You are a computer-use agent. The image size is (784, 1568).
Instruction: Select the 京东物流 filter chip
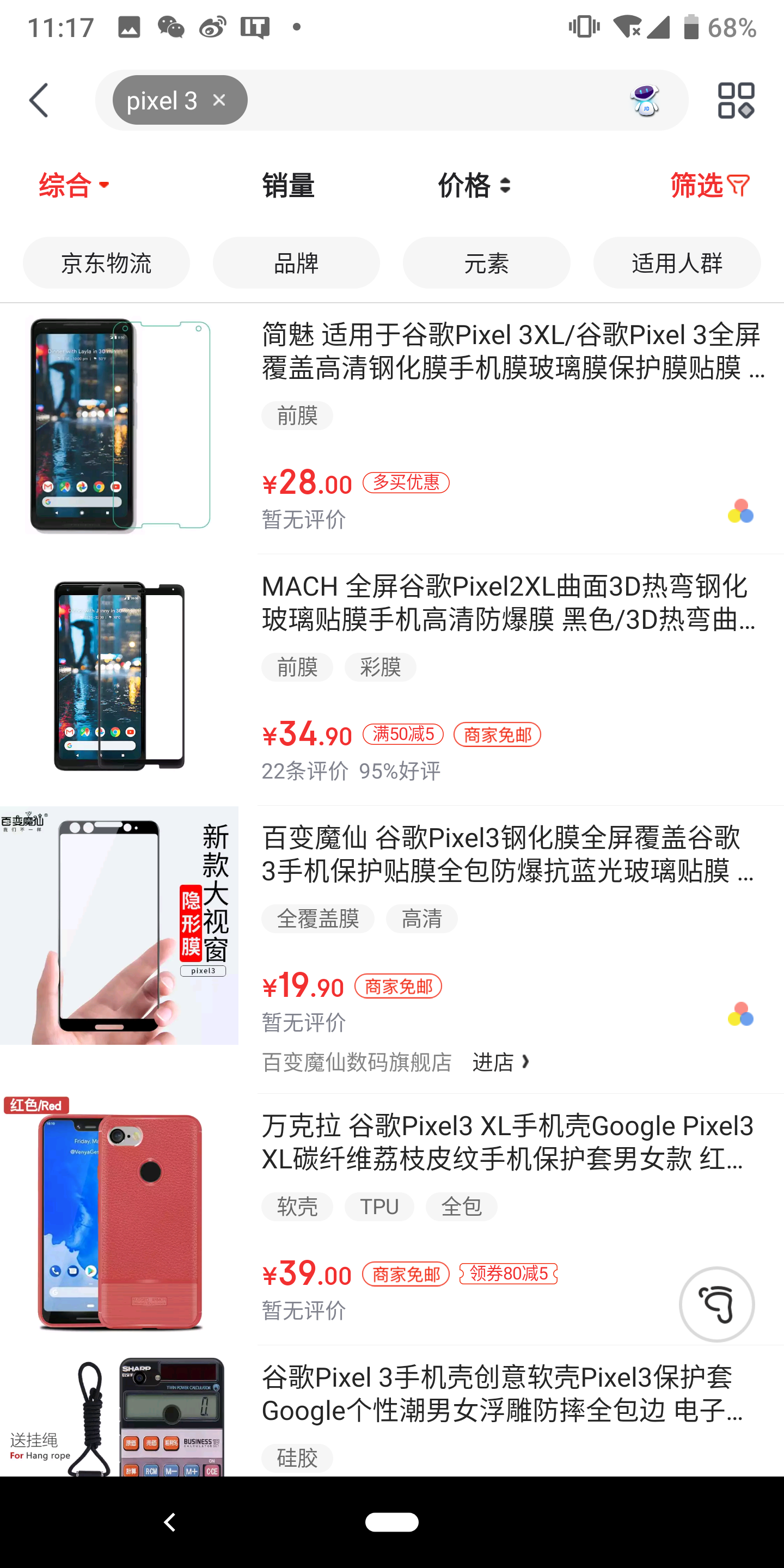(107, 263)
